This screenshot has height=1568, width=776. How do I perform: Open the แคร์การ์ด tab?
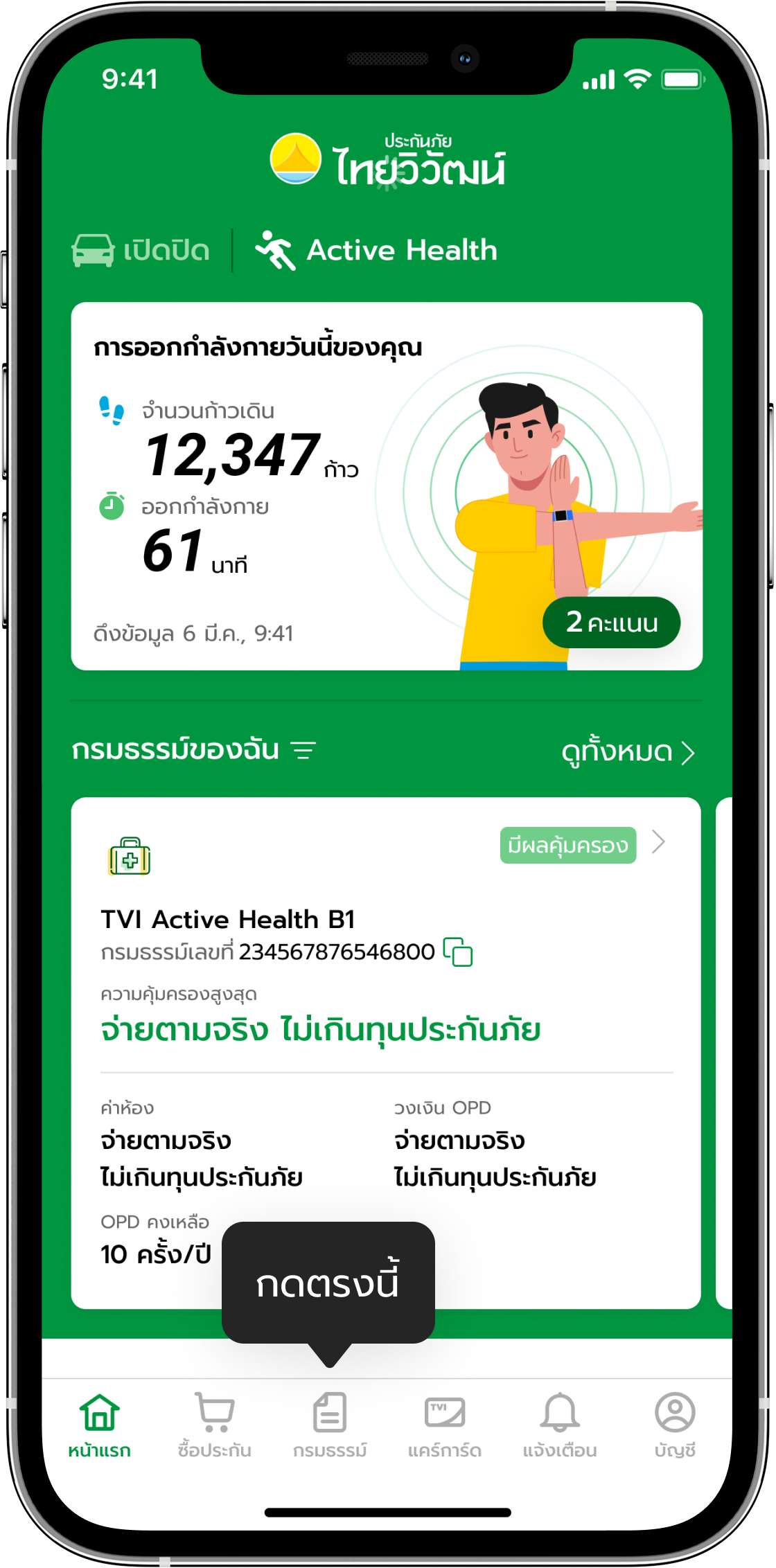(x=445, y=1424)
